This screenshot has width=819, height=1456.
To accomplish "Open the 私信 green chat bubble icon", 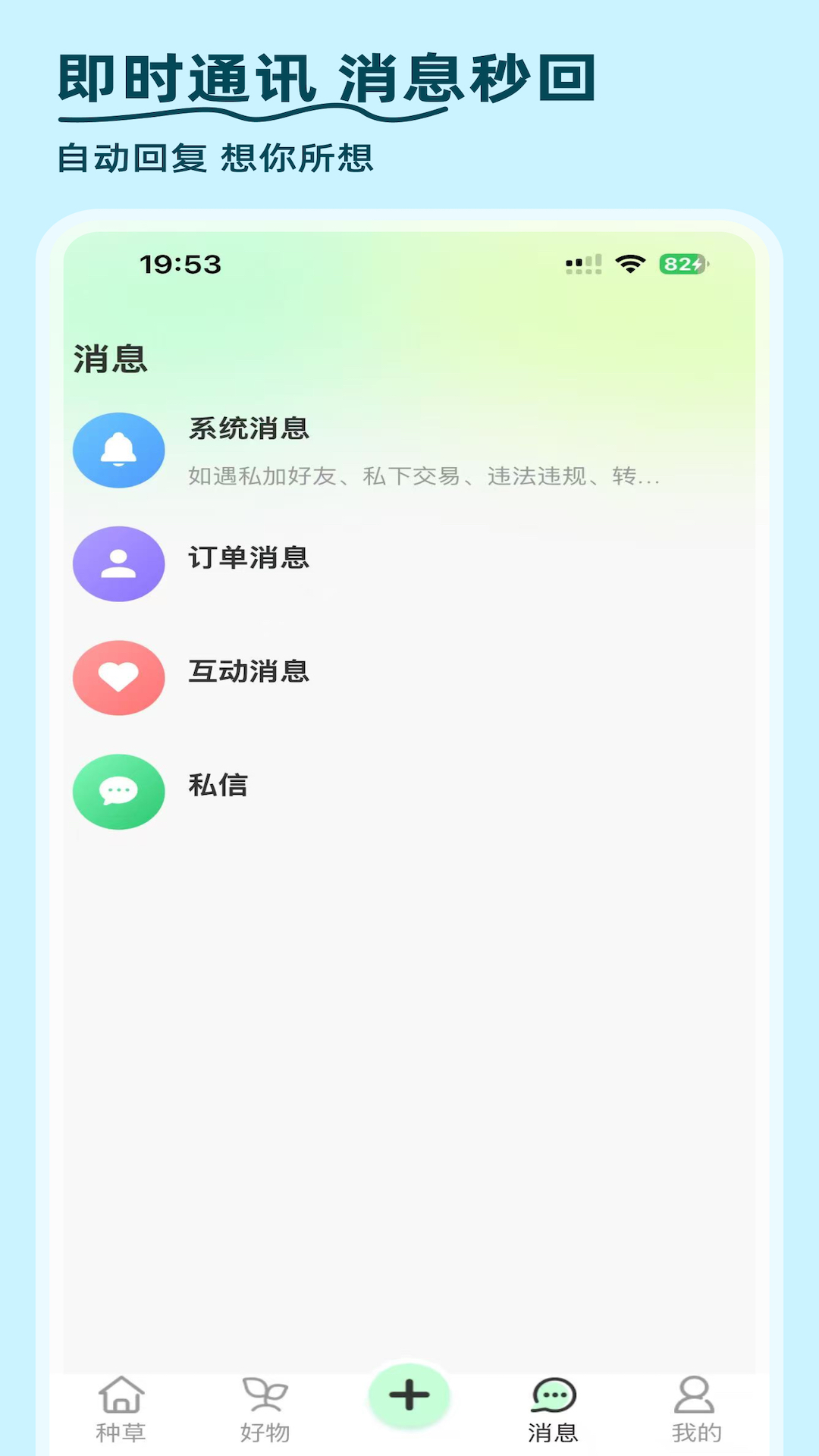I will (118, 791).
